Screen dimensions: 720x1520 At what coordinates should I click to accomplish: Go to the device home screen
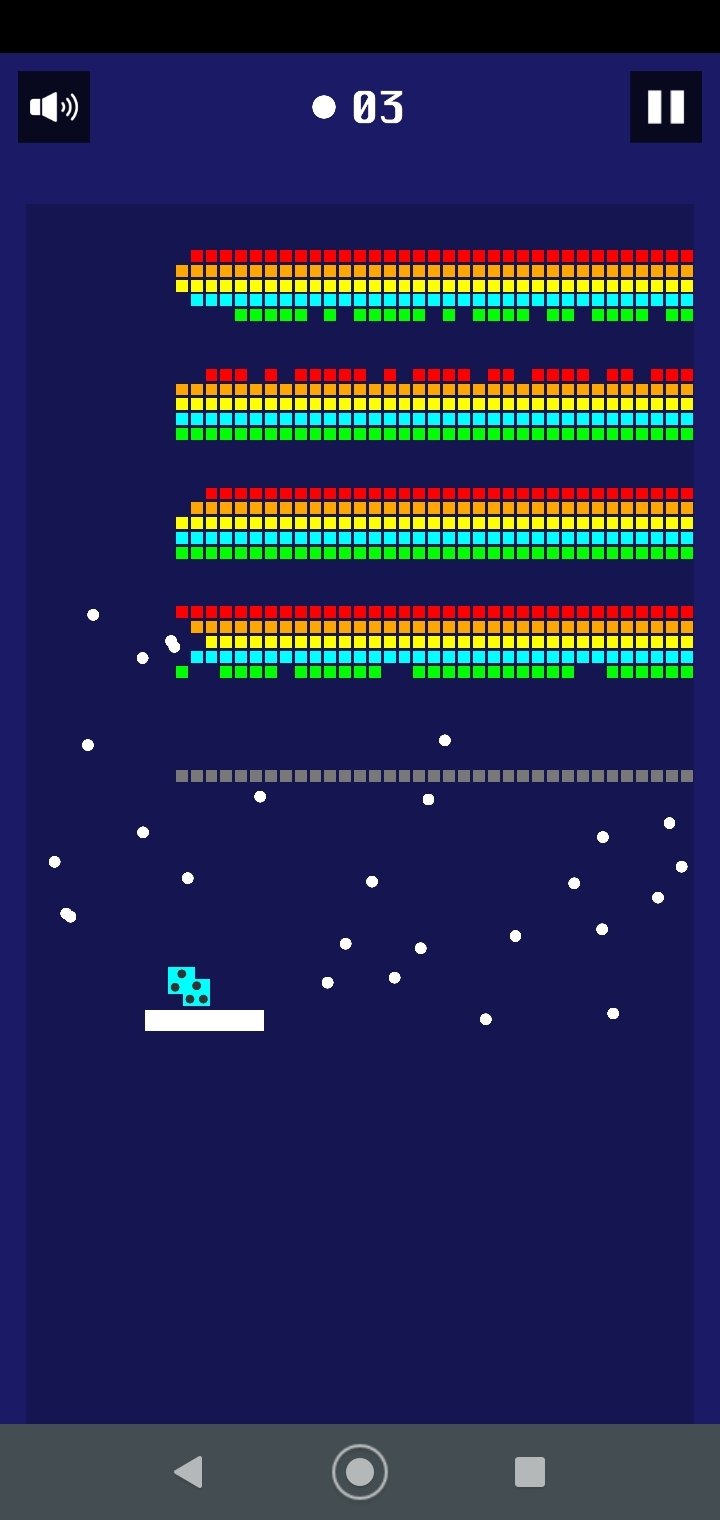[360, 1471]
